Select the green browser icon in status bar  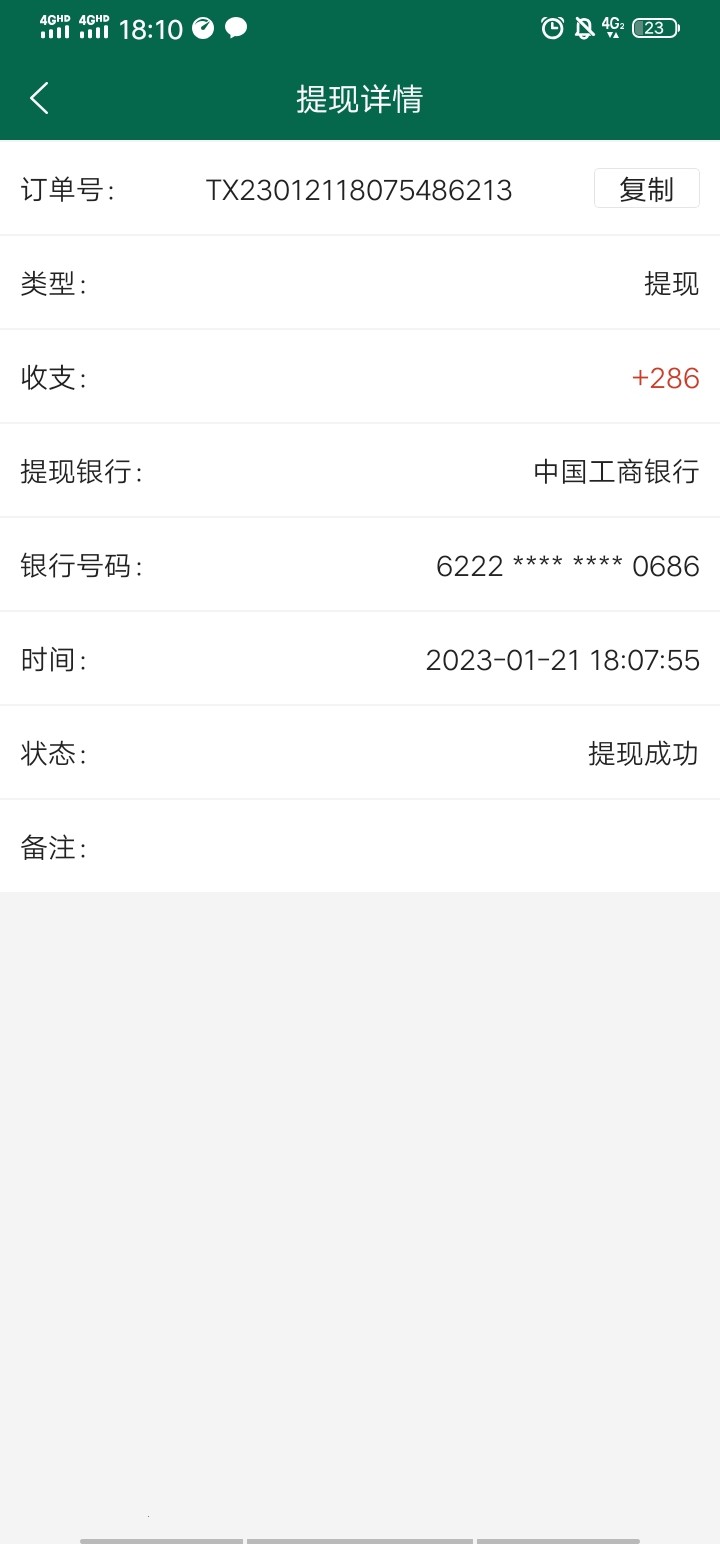point(203,29)
